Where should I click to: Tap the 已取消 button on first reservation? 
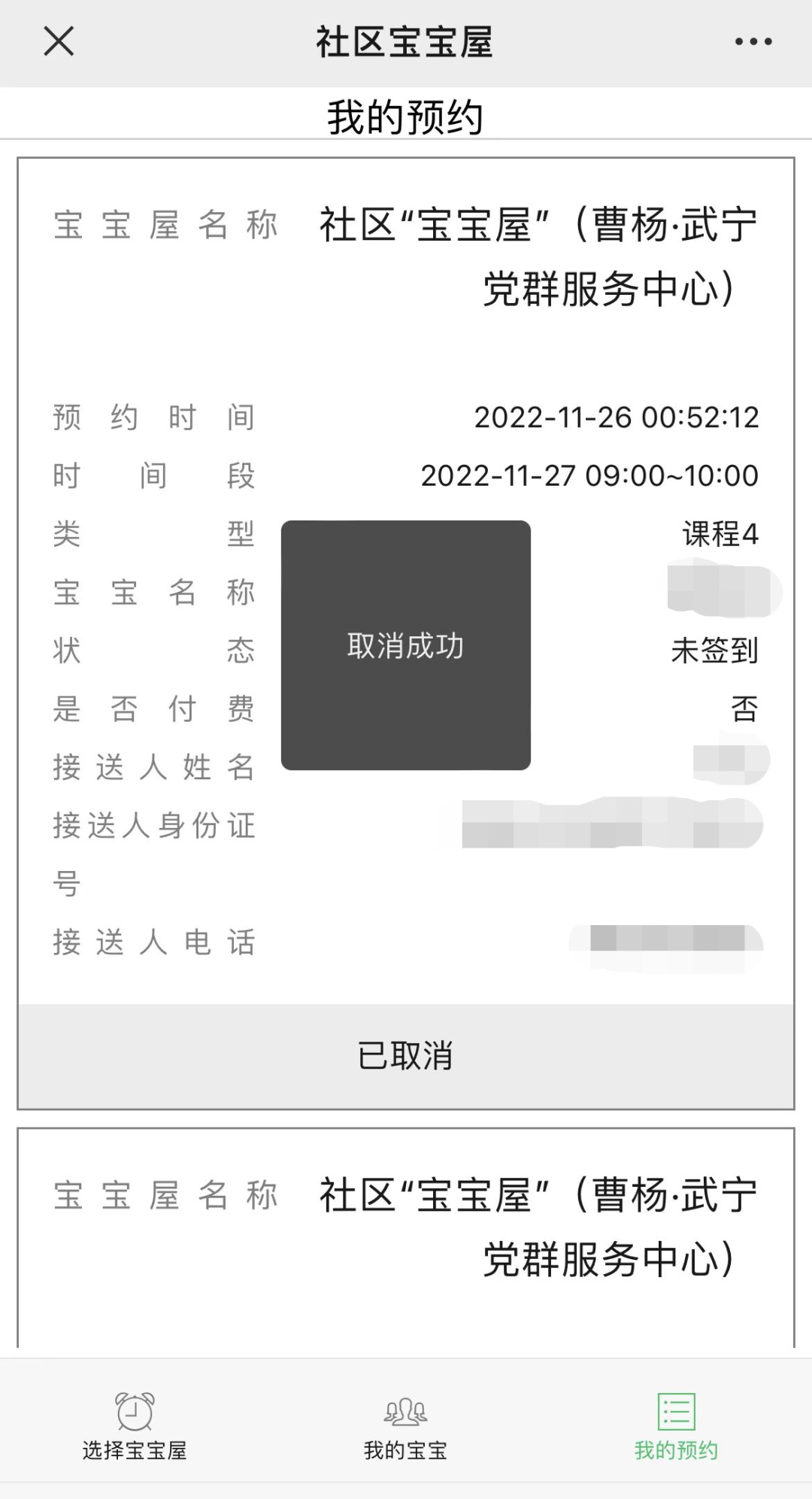405,1056
